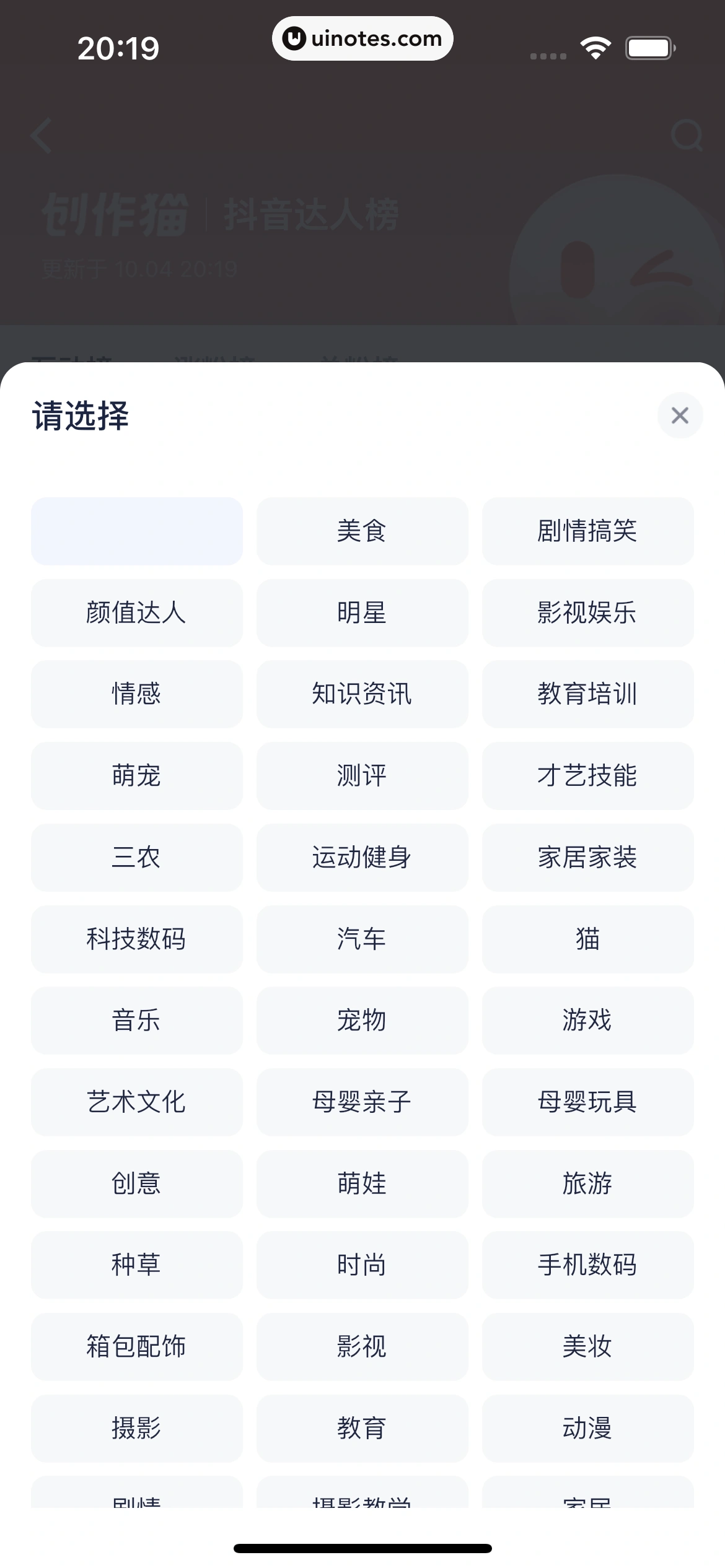
Task: Choose the 测评 category
Action: pos(362,775)
